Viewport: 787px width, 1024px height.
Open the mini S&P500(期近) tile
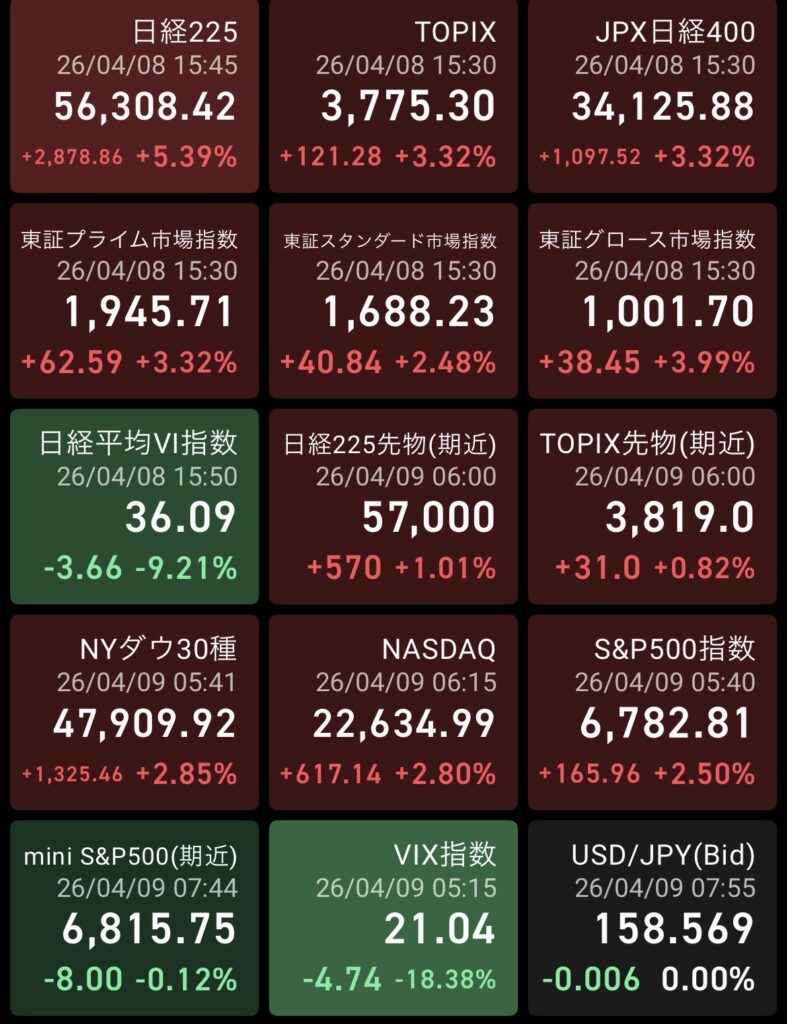[134, 917]
